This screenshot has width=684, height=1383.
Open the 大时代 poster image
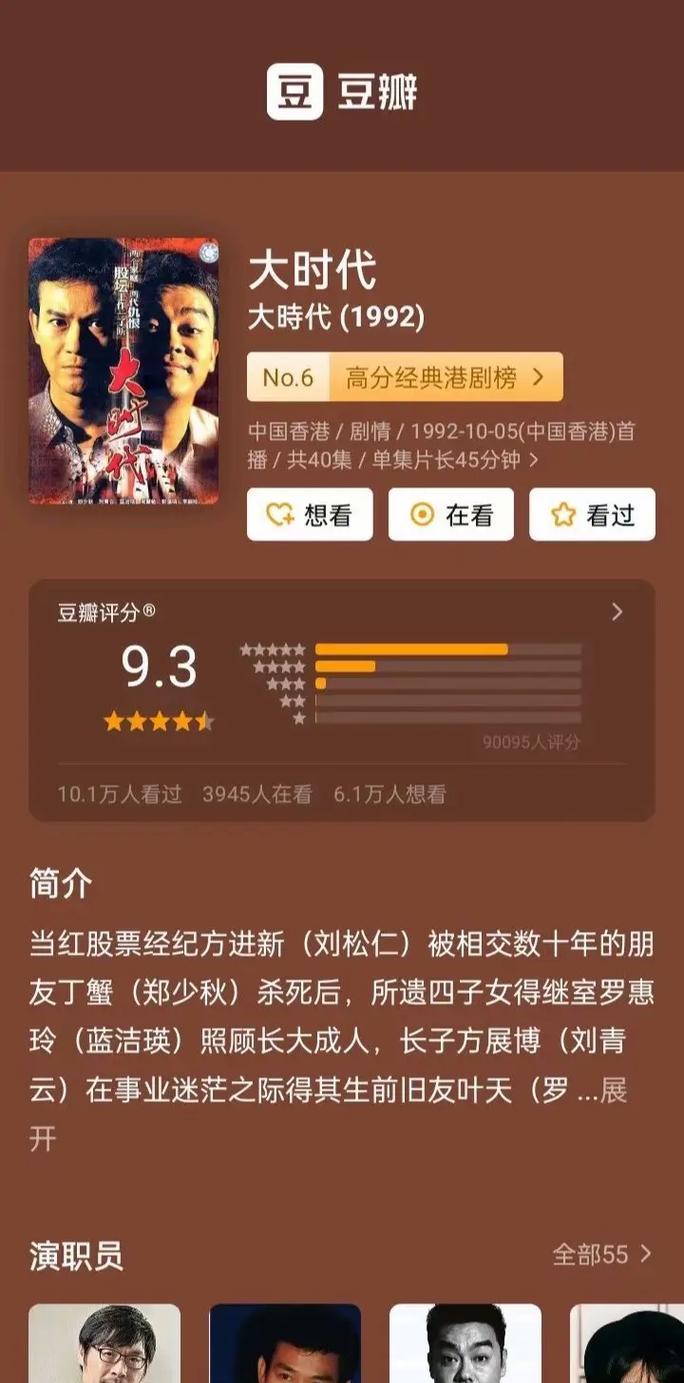coord(124,370)
